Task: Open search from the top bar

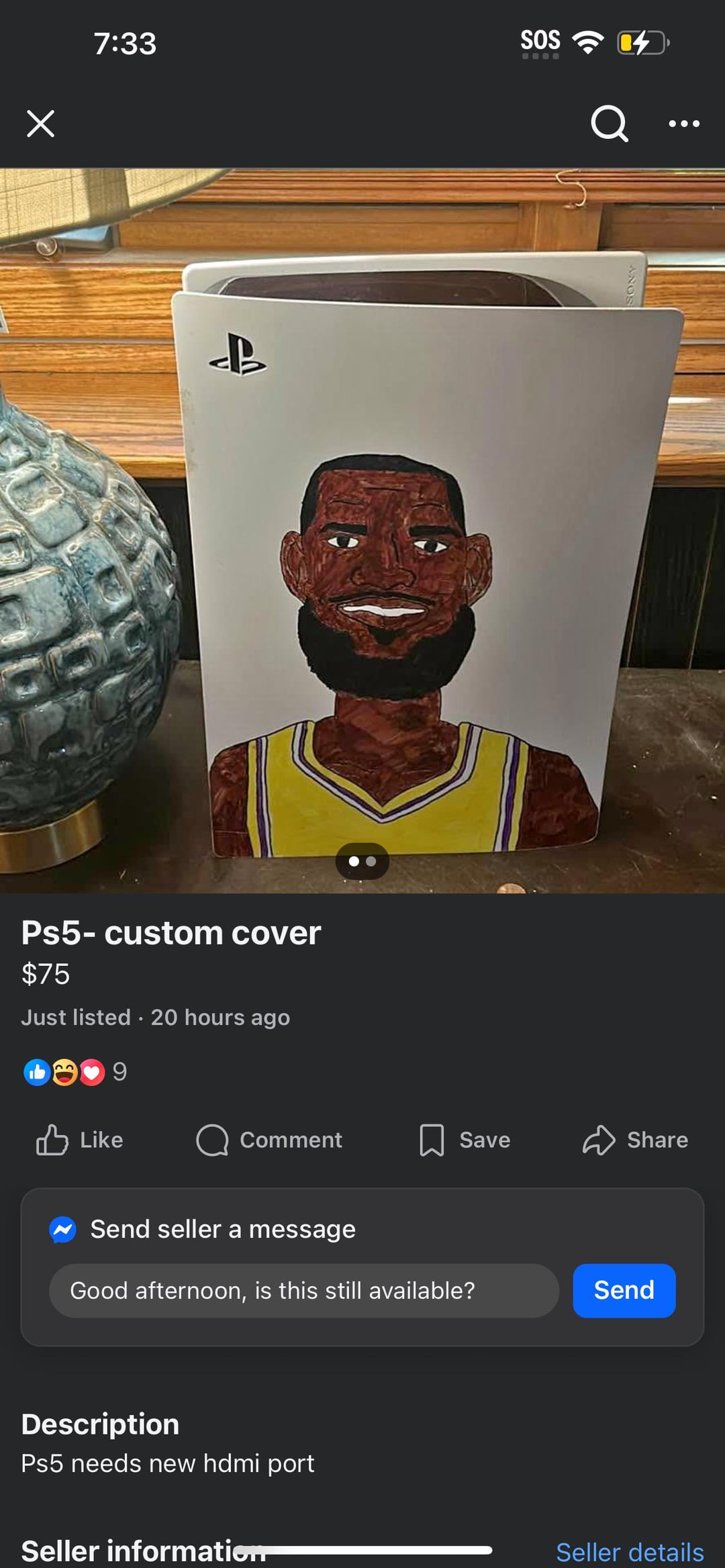Action: tap(609, 124)
